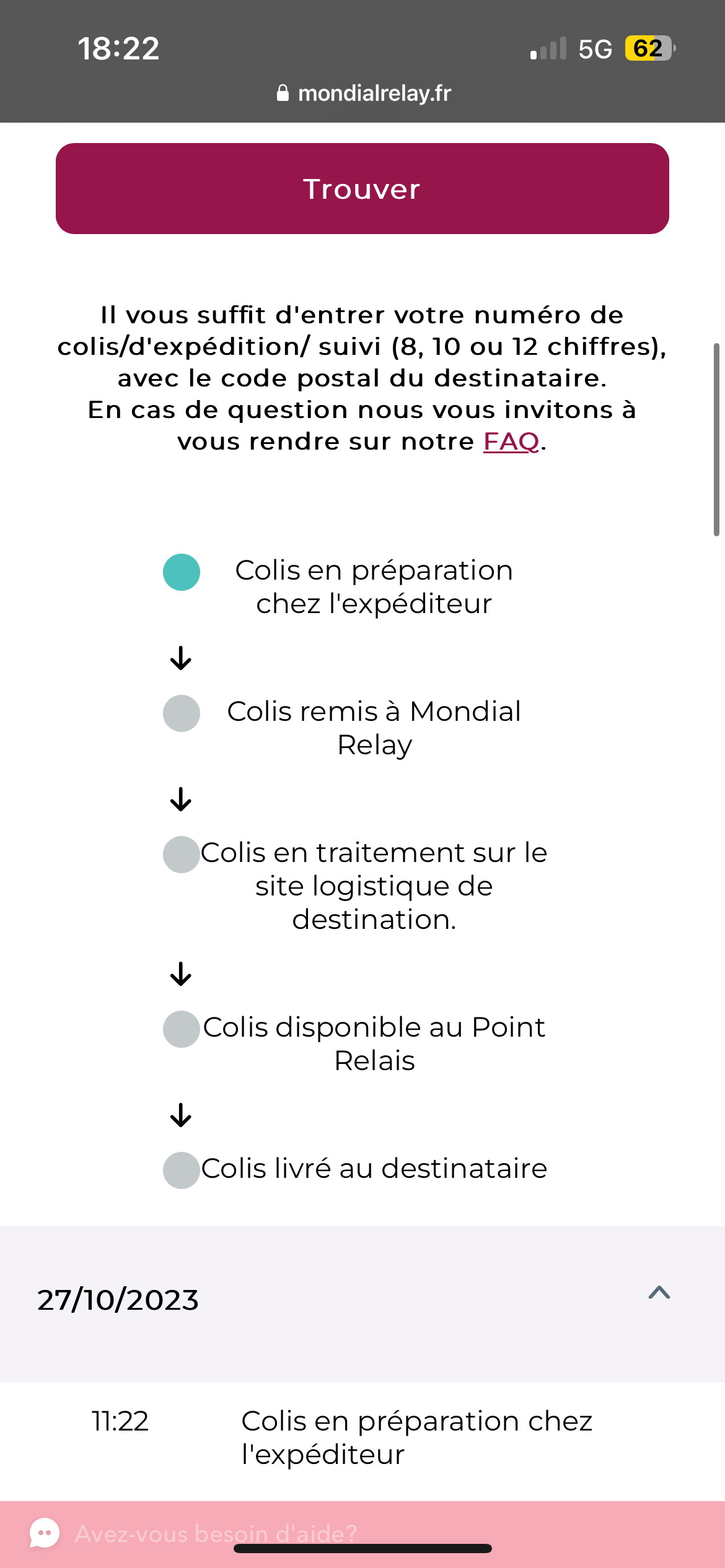
Task: Tap the Trouver button
Action: coord(362,188)
